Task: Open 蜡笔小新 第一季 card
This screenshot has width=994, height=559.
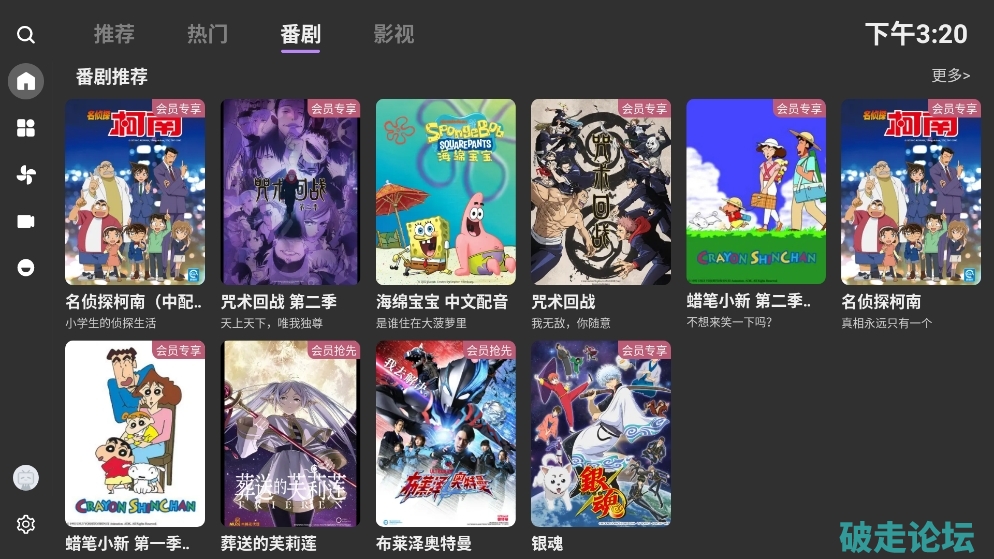Action: (135, 434)
